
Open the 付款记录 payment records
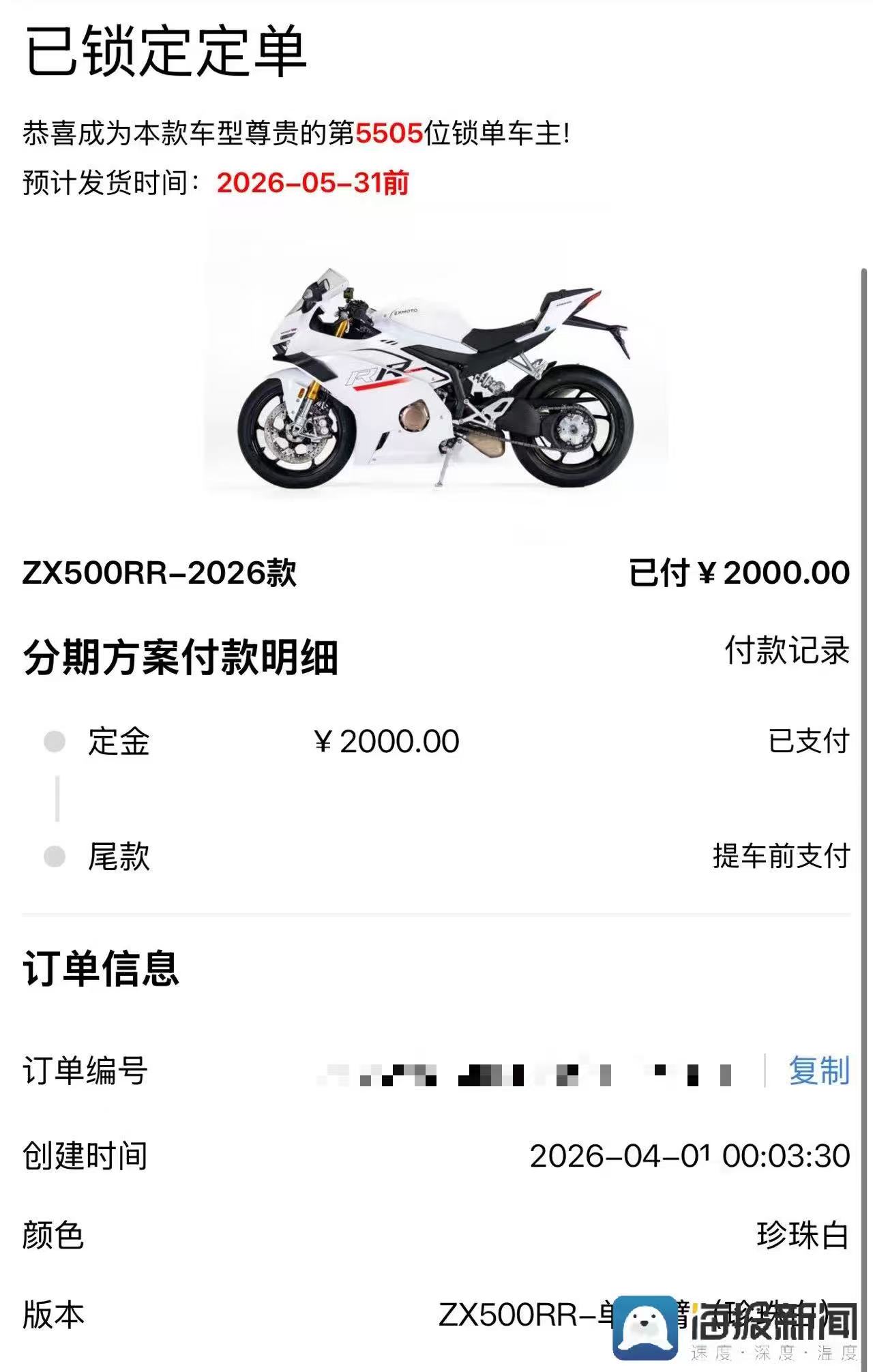(786, 650)
